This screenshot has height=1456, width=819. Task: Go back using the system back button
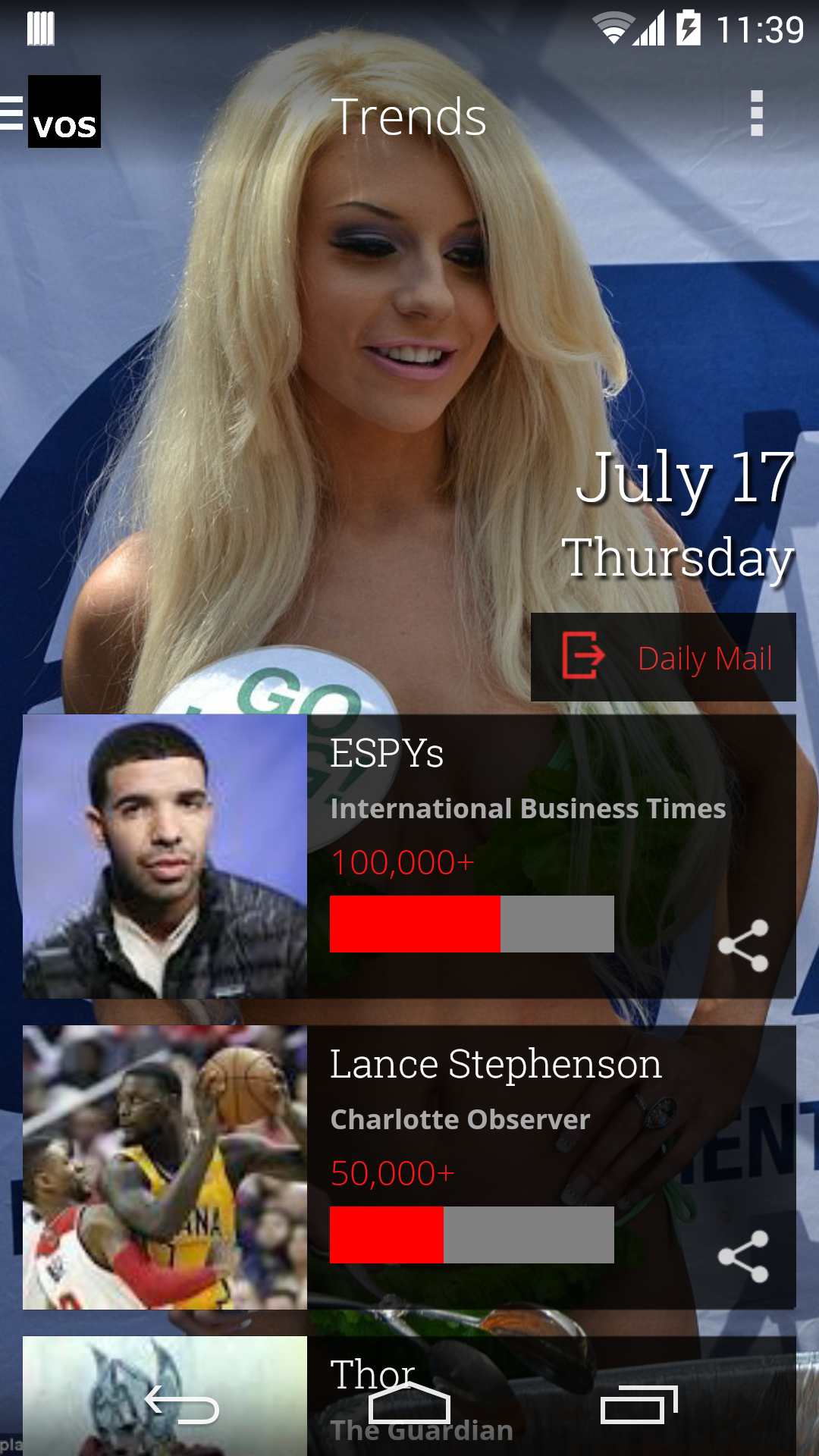(182, 1407)
